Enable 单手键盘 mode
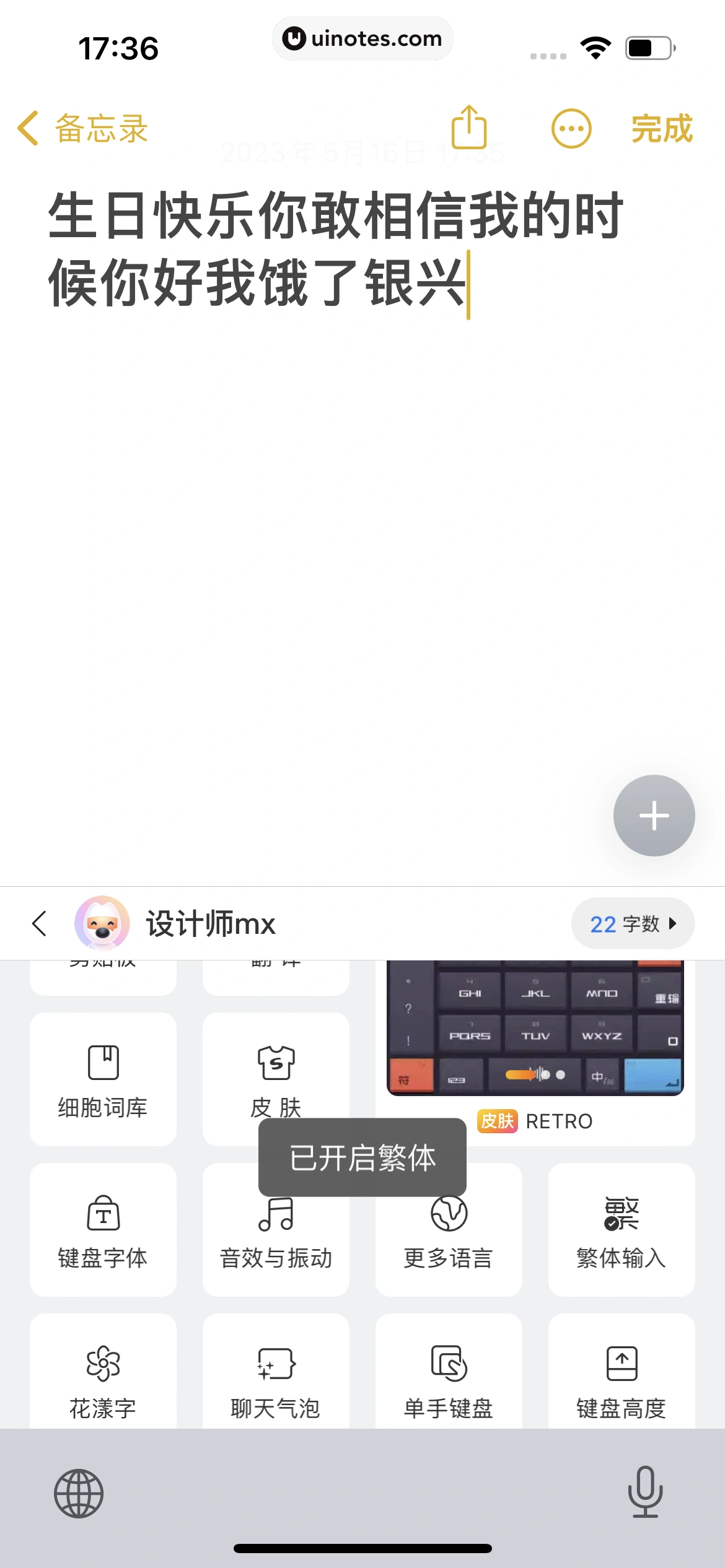This screenshot has width=725, height=1568. (x=449, y=1378)
